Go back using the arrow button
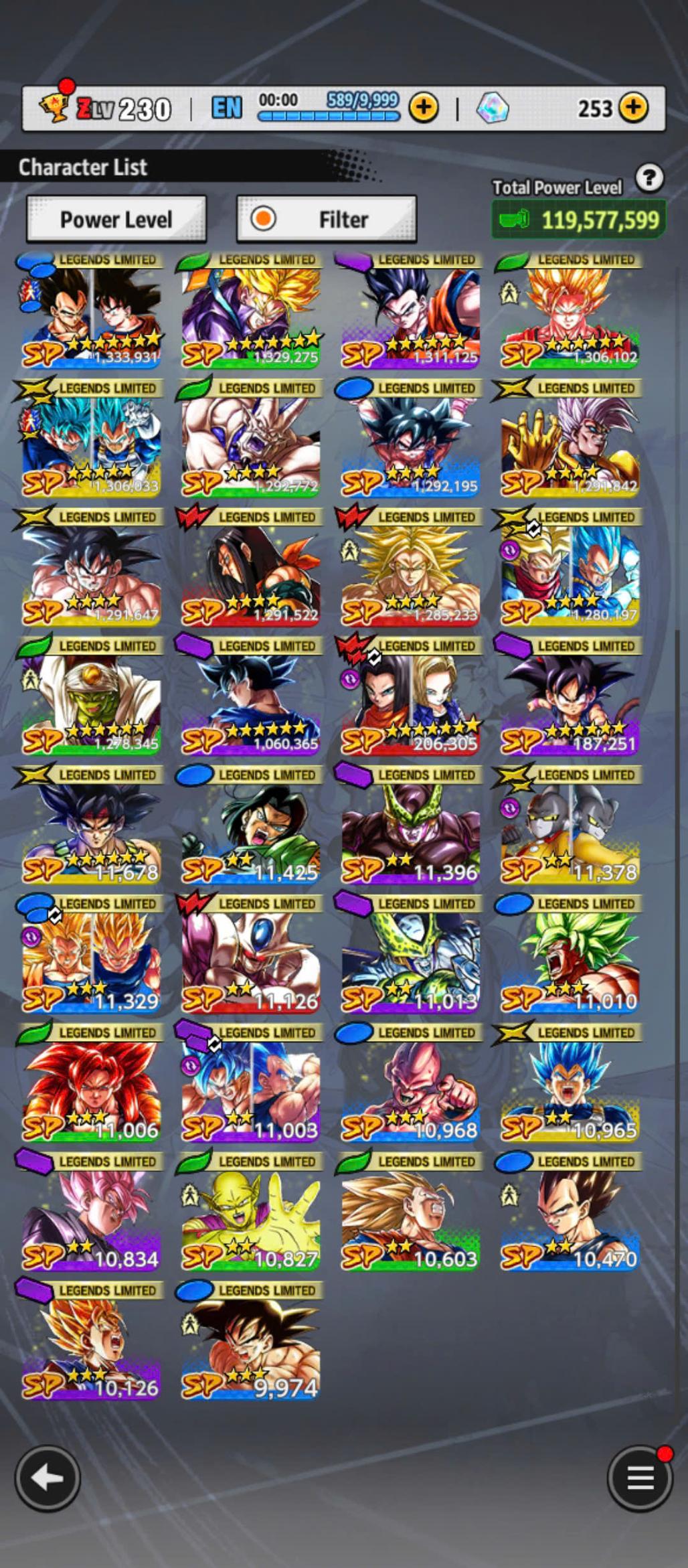This screenshot has width=688, height=1568. coord(48,1478)
